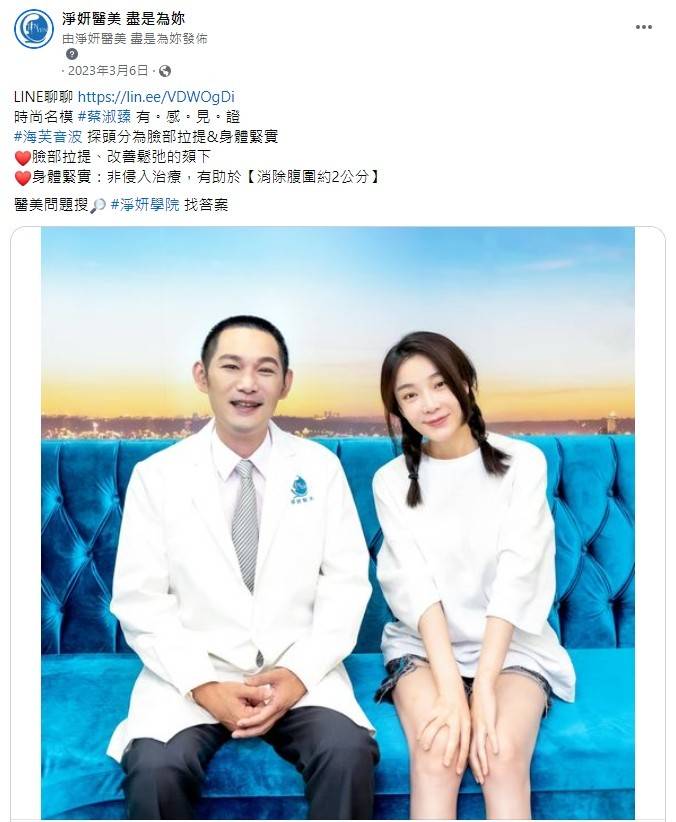Open the 淨妍醫美 盡是為妳 page name
This screenshot has height=822, width=676.
coord(123,18)
